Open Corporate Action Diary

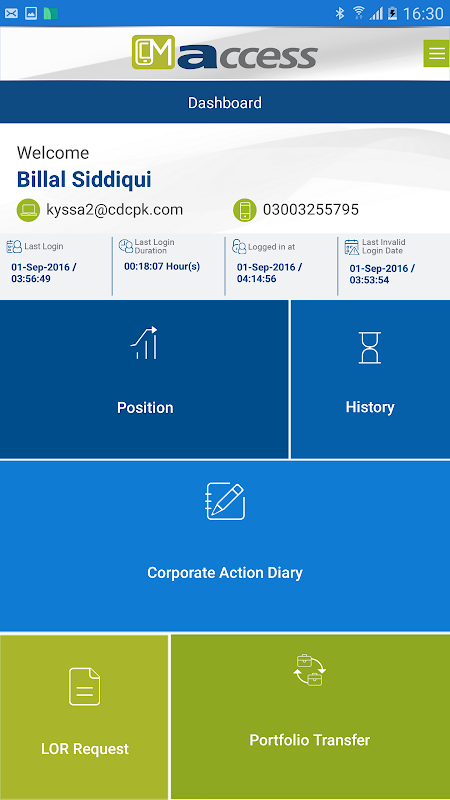(225, 546)
